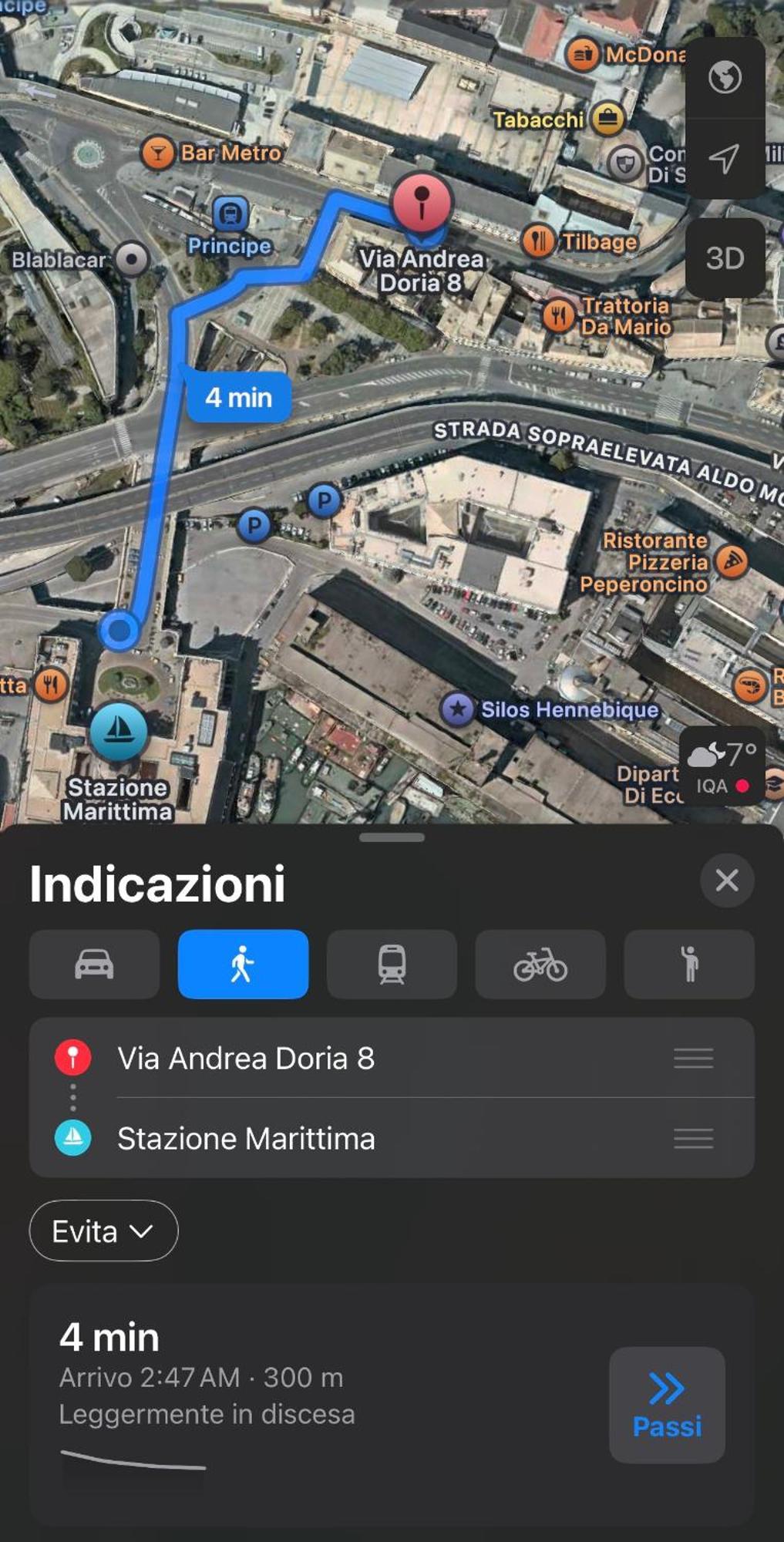Switch map to 3D view

point(725,258)
